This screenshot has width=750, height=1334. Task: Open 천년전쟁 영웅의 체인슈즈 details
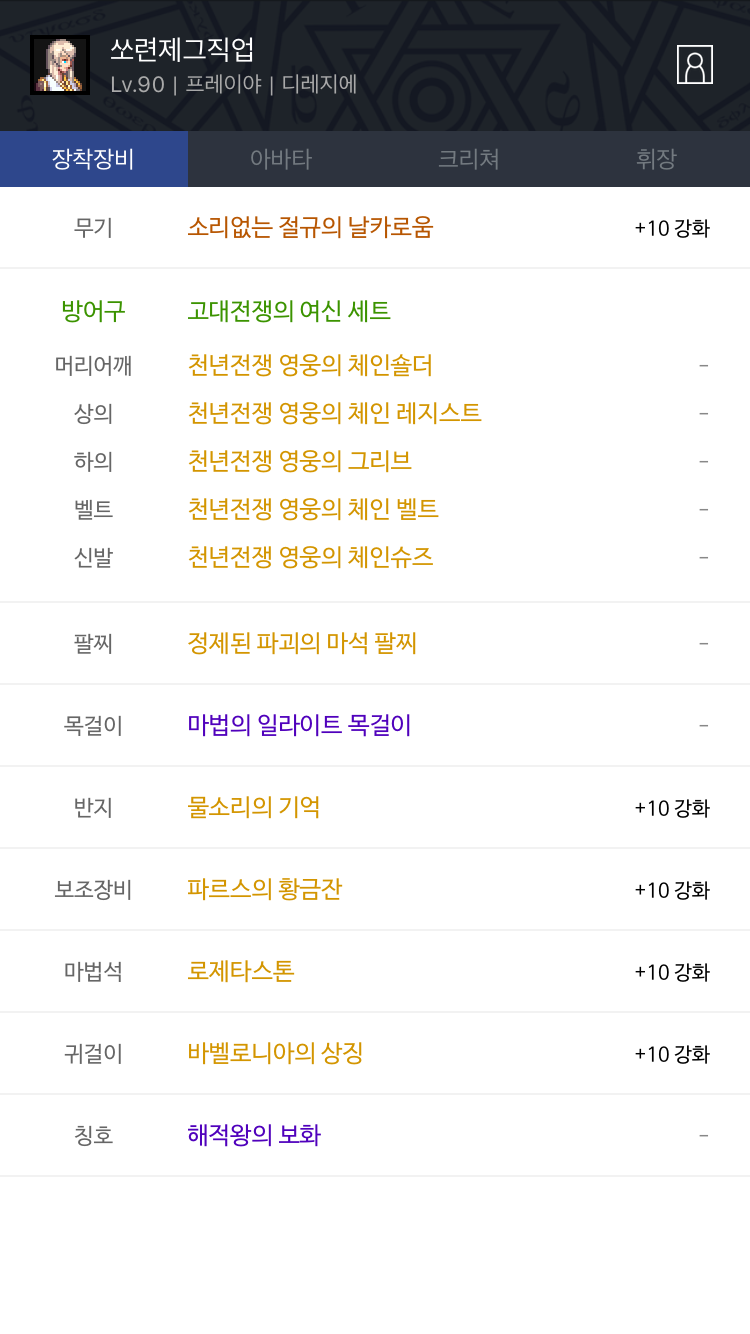pos(310,557)
